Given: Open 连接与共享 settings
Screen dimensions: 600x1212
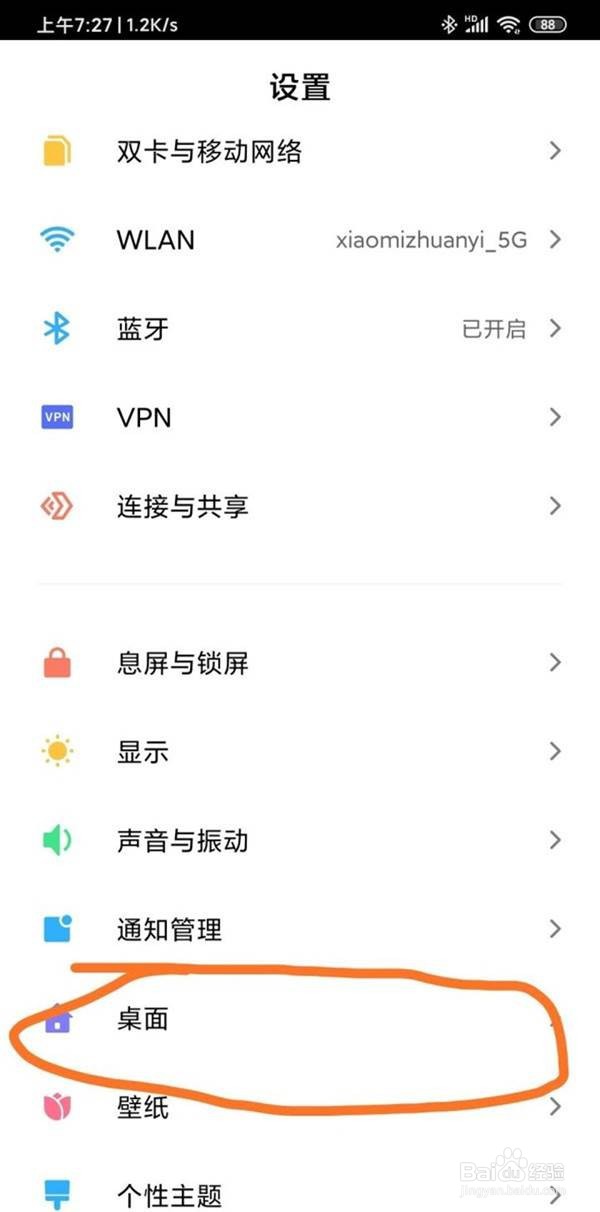Looking at the screenshot, I should pyautogui.click(x=300, y=507).
